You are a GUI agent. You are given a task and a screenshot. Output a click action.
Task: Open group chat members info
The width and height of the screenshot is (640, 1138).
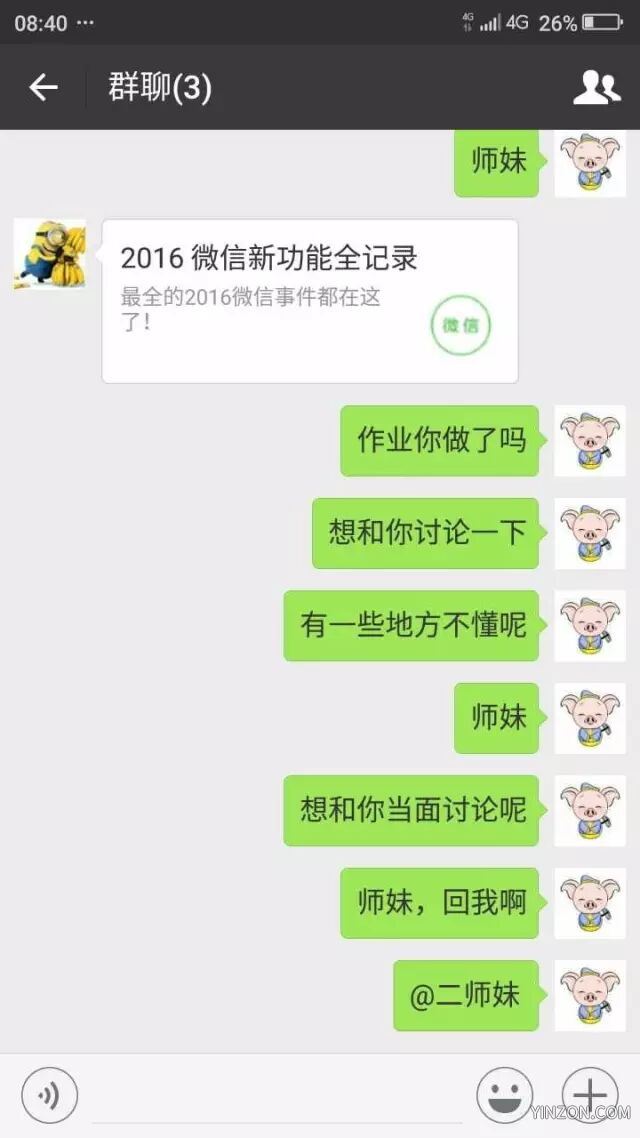596,88
